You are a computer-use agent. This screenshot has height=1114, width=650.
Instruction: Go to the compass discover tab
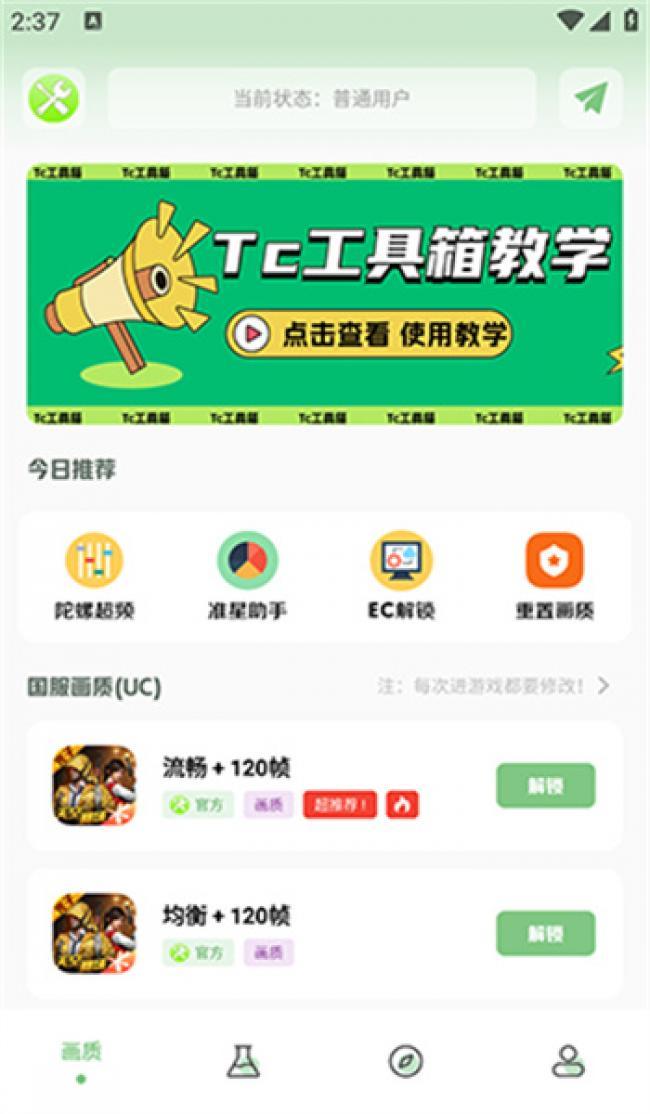coord(406,1061)
